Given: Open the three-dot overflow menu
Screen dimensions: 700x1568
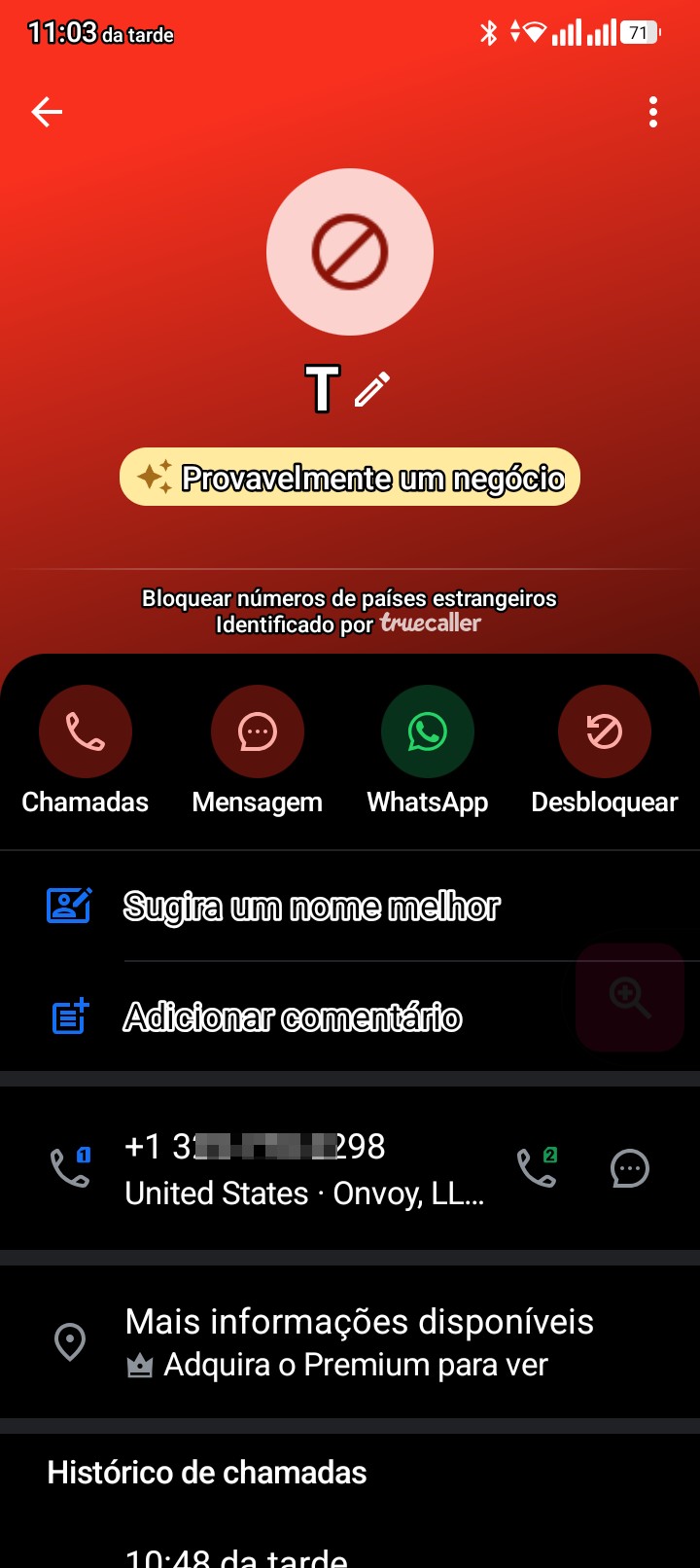Looking at the screenshot, I should [653, 113].
